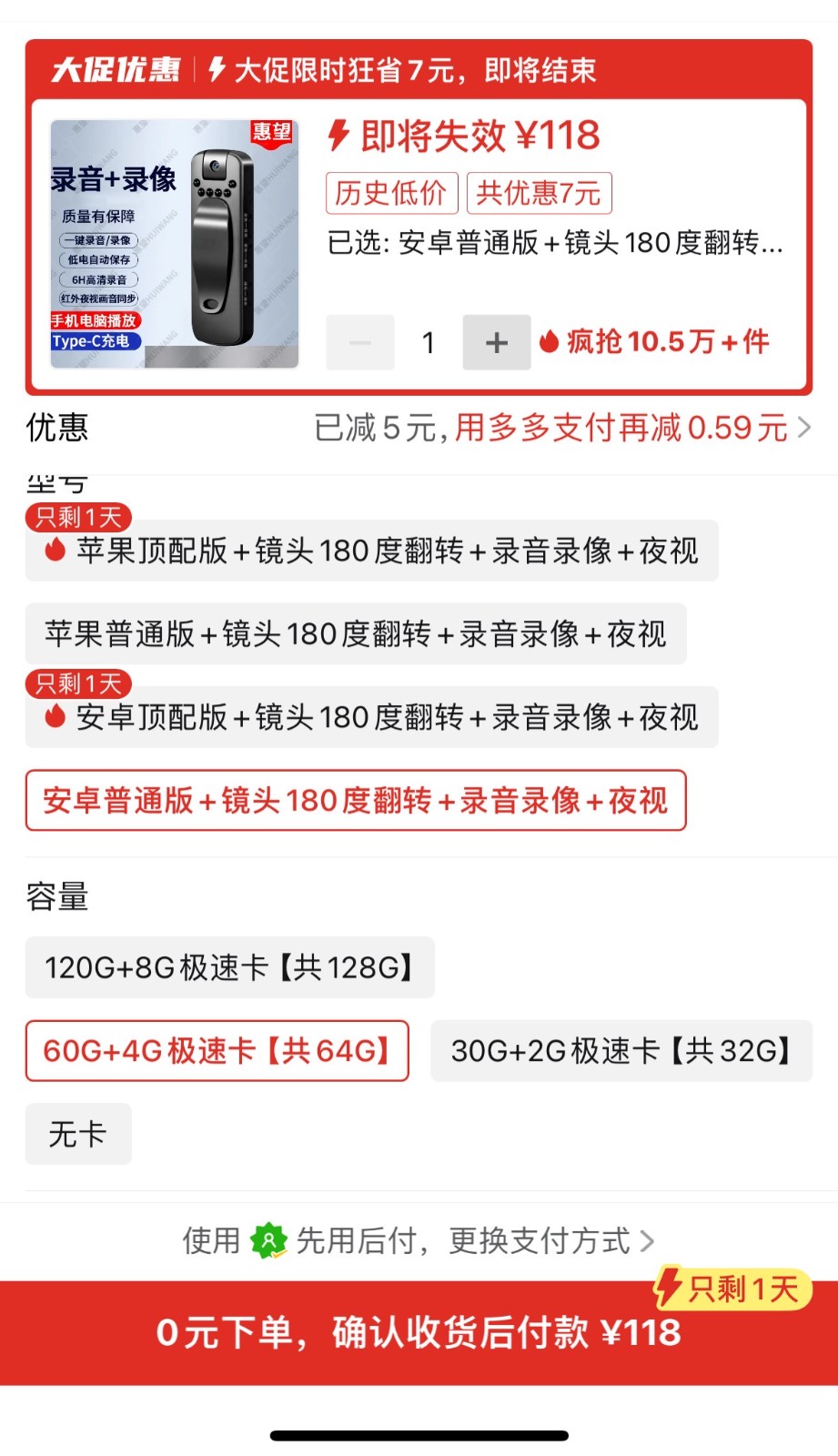Place order with 0元下单 button
Screen dimensions: 838x1456
click(419, 1332)
